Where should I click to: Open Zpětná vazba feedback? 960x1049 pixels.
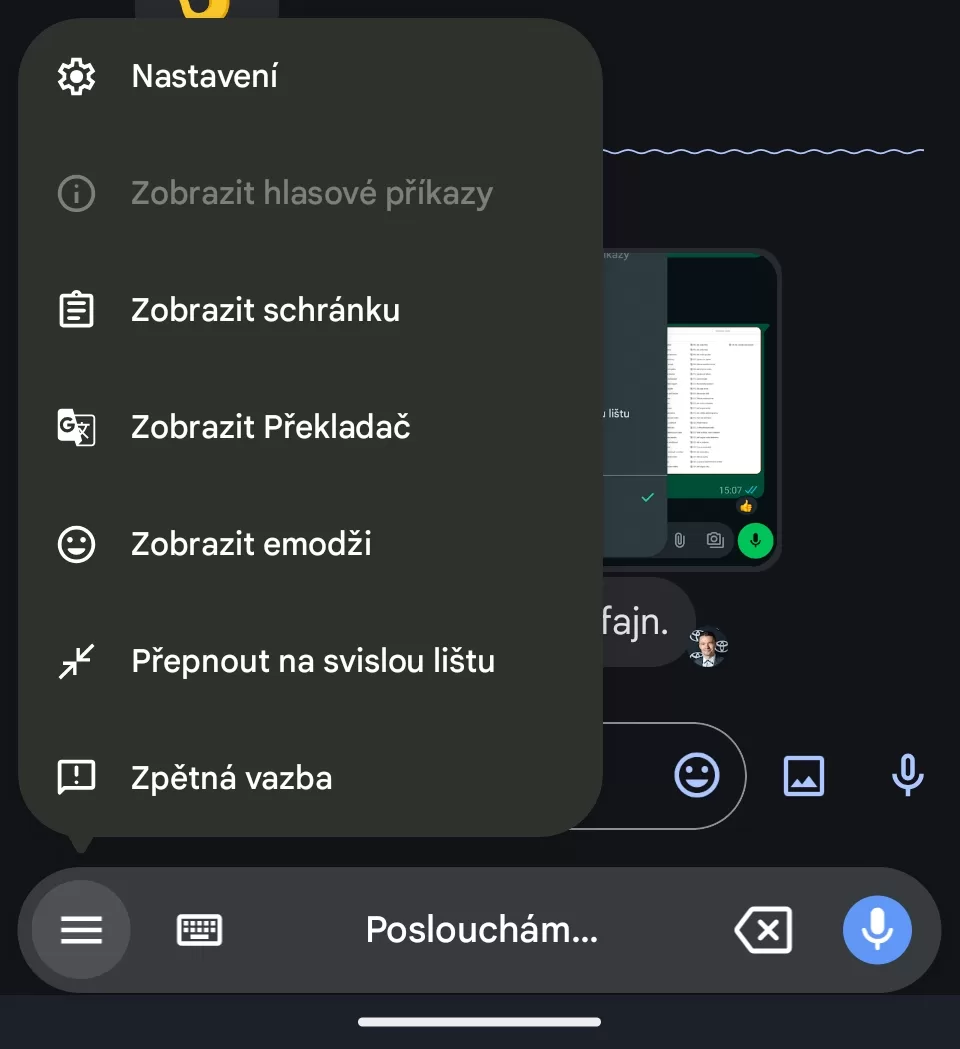(231, 778)
